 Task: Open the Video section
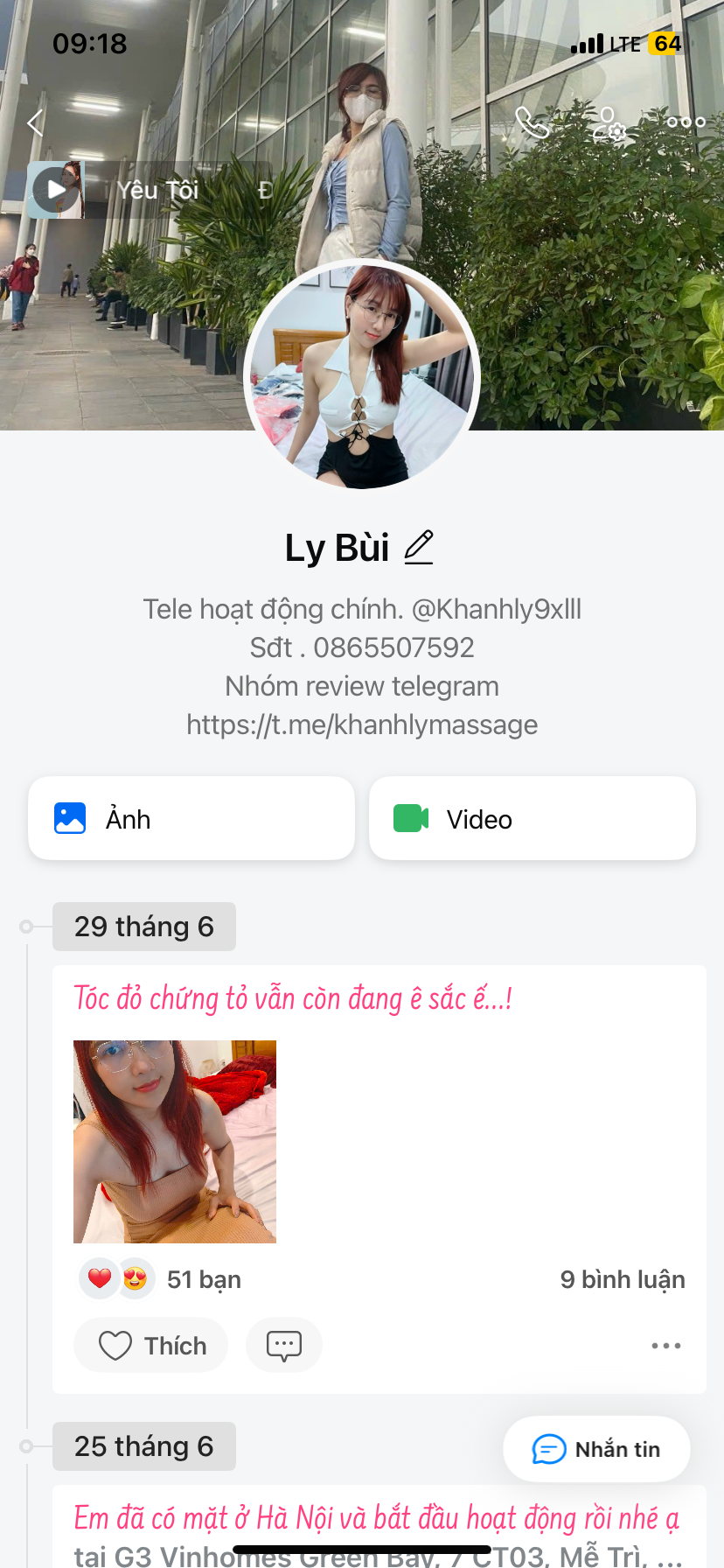pos(532,819)
